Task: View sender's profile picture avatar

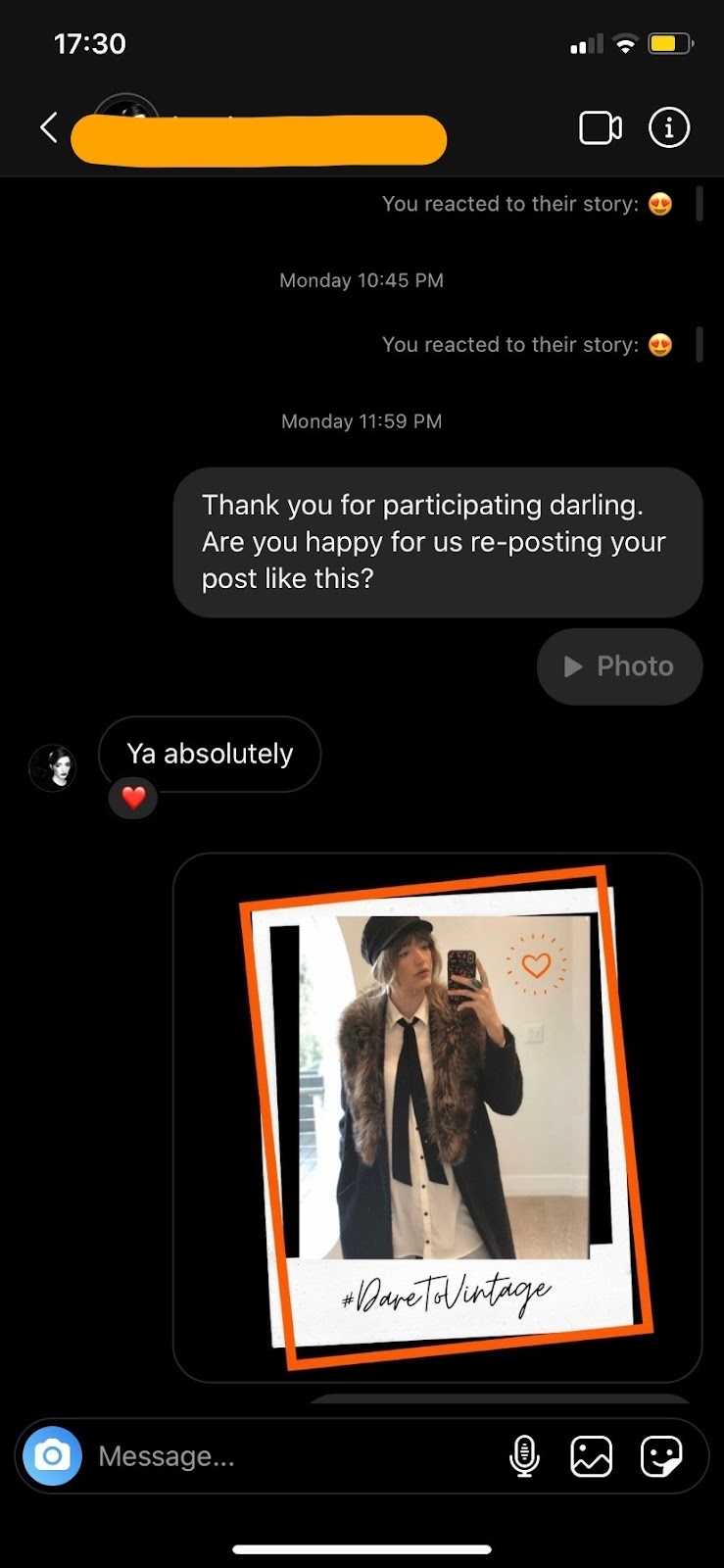Action: 53,767
